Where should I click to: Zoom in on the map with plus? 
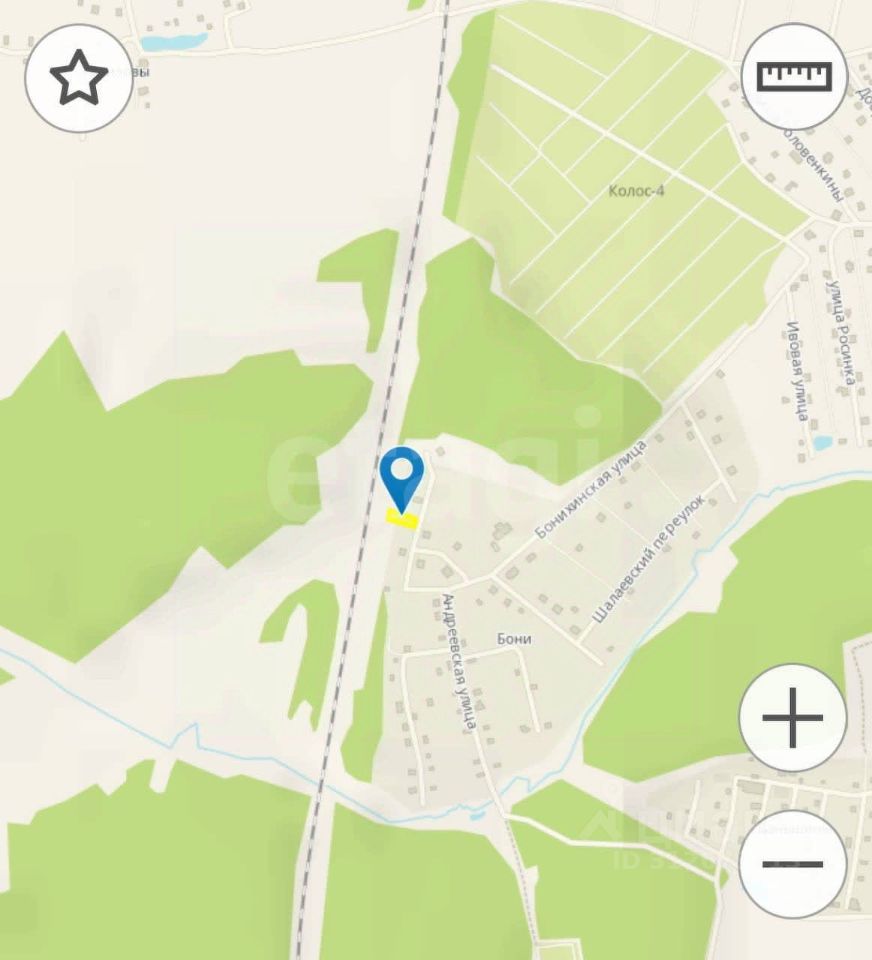[x=792, y=717]
